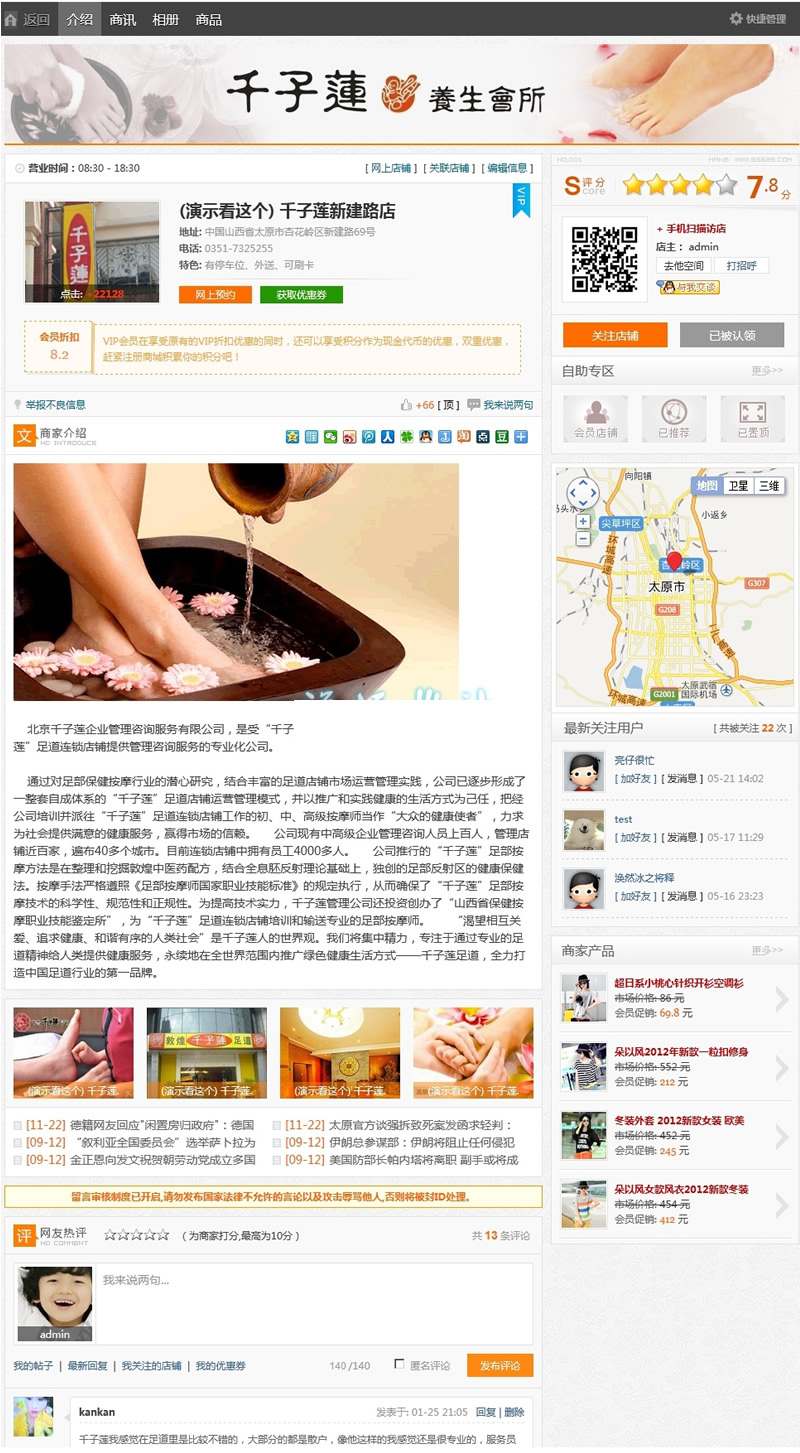Screen dimensions: 800x1453
Task: Tap the 打招呼 button
Action: pos(741,266)
